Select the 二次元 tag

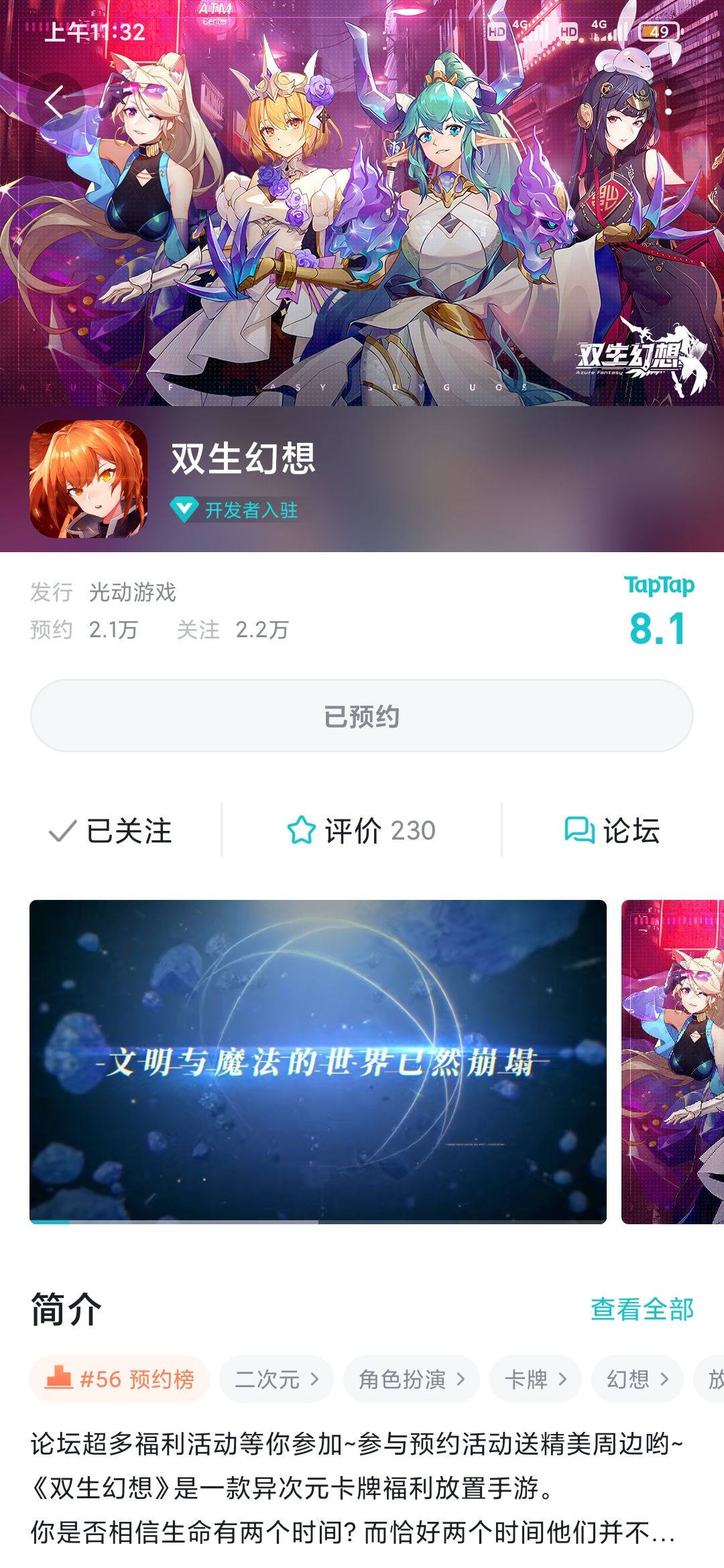(276, 1379)
